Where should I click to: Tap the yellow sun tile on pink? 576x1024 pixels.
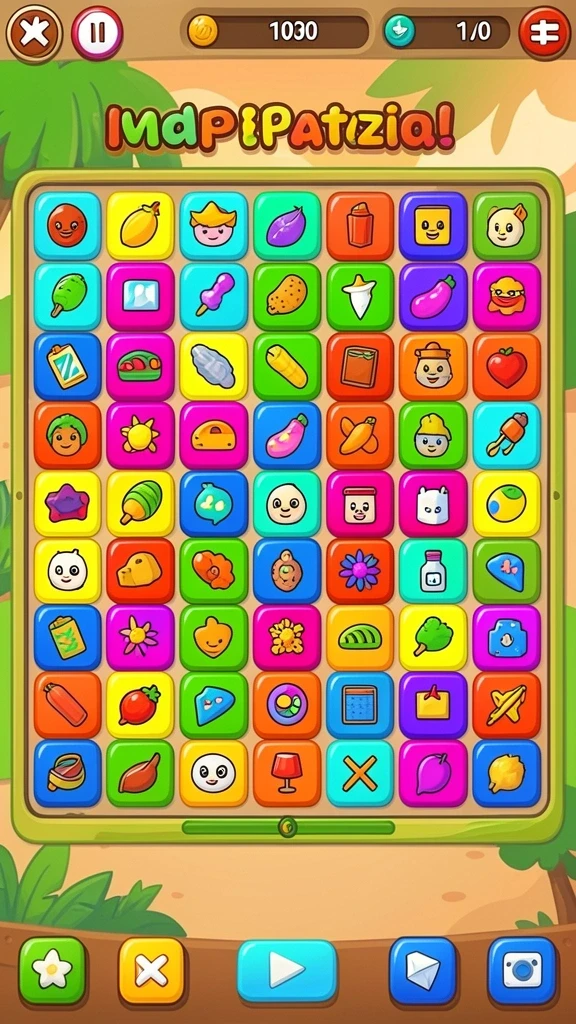point(140,436)
